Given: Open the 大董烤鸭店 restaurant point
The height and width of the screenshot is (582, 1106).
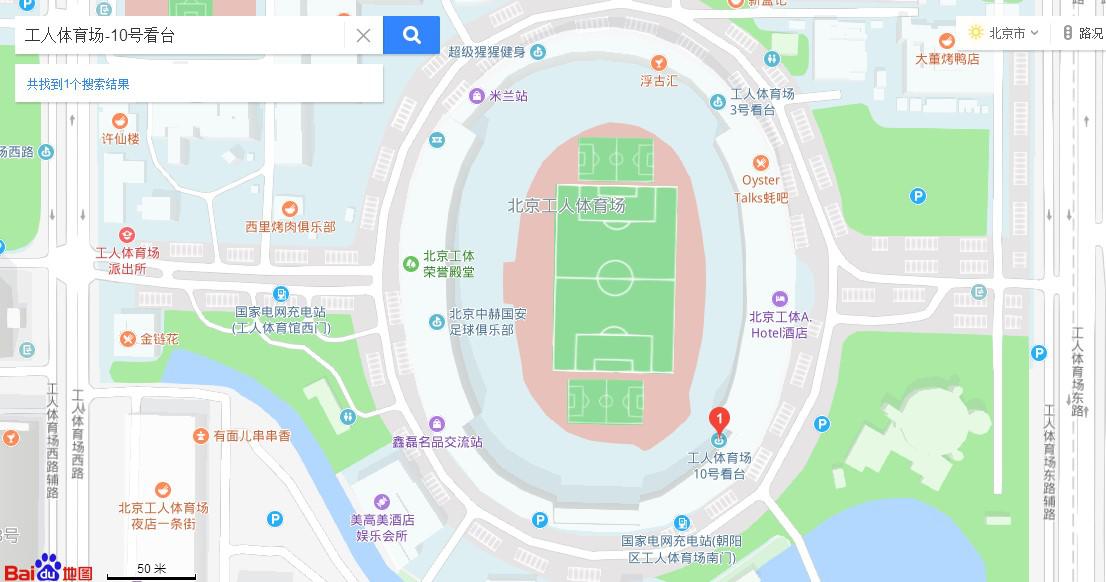Looking at the screenshot, I should (947, 41).
